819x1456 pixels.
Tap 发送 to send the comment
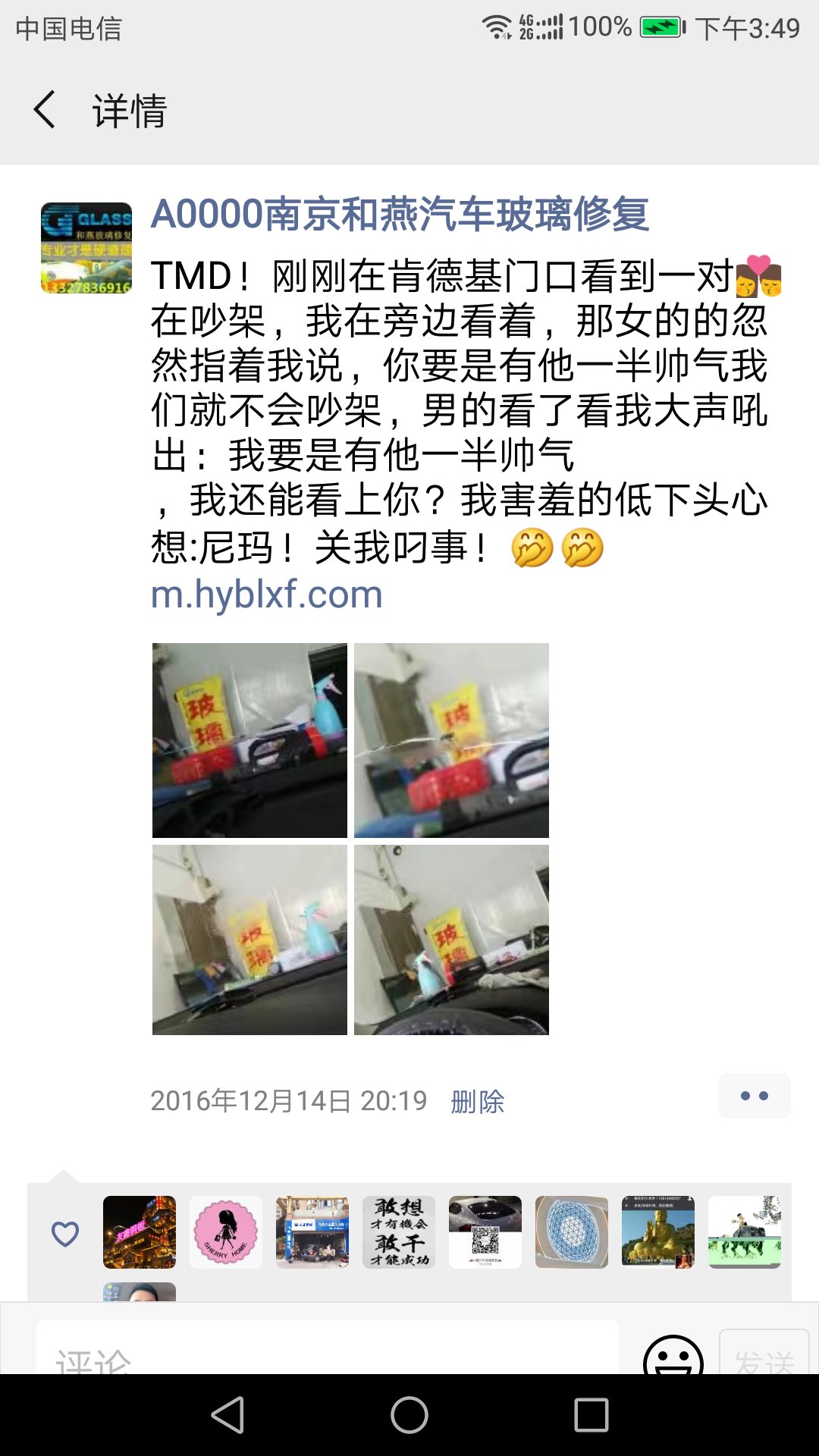click(x=764, y=1355)
